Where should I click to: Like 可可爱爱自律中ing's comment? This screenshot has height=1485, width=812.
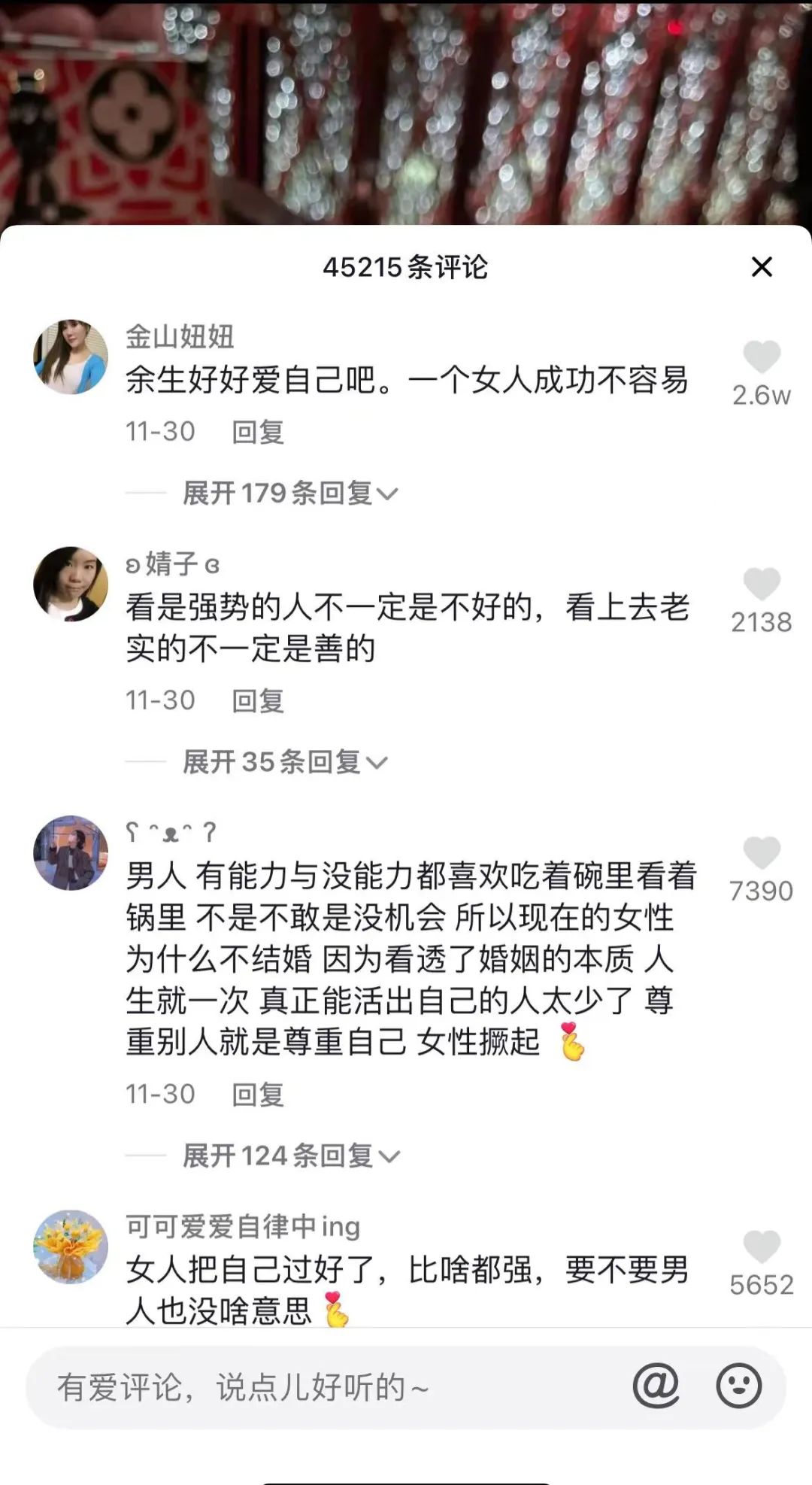click(762, 1247)
